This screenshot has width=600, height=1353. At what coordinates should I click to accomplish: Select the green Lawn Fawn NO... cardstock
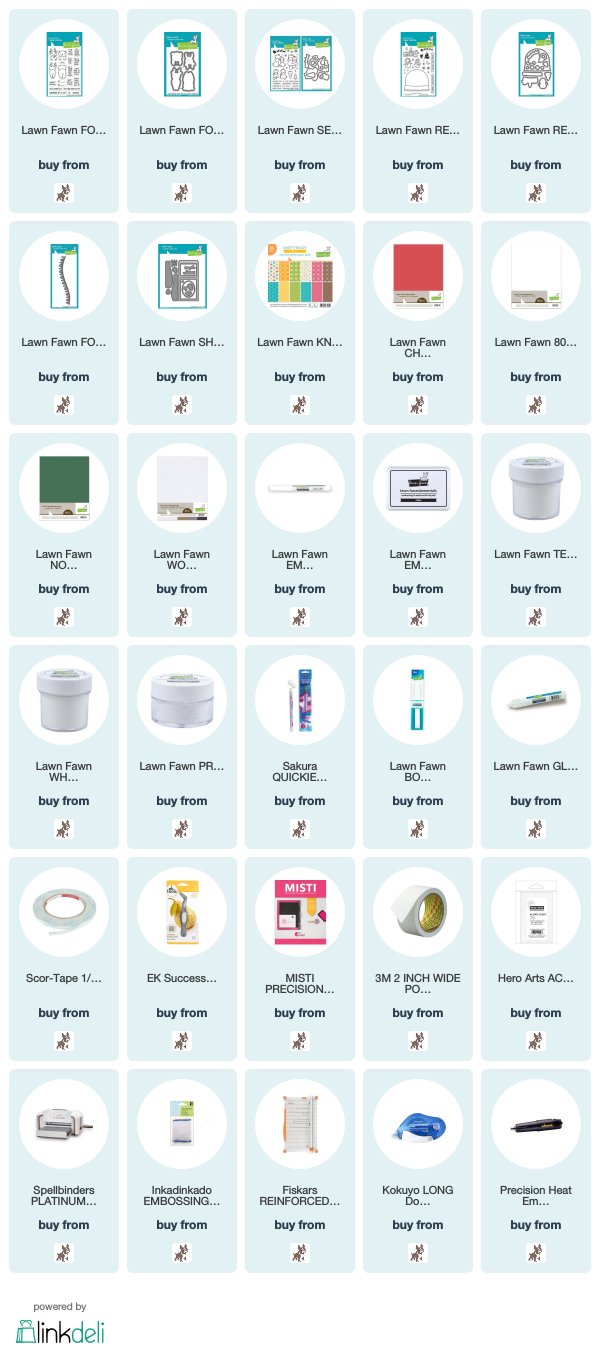pos(64,488)
